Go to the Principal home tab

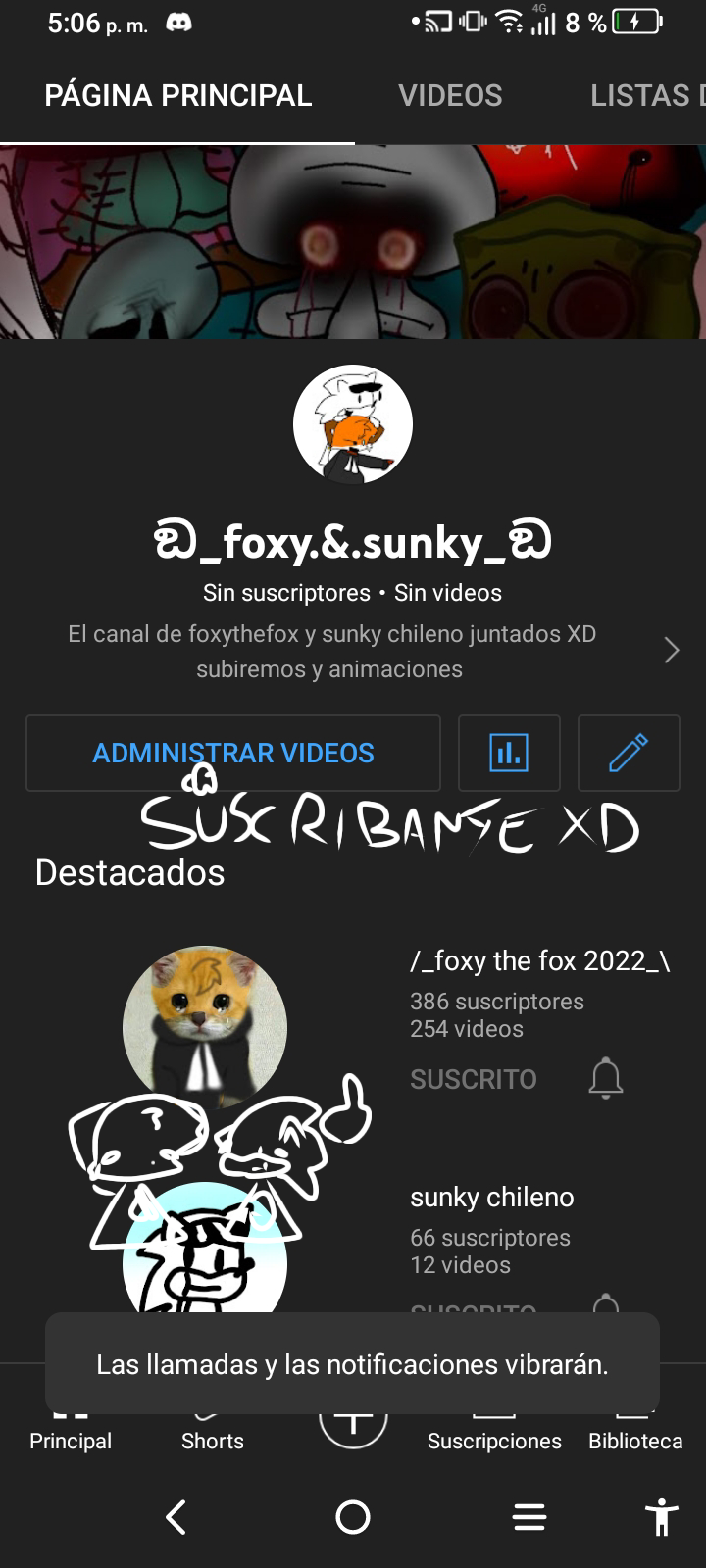pos(71,1440)
